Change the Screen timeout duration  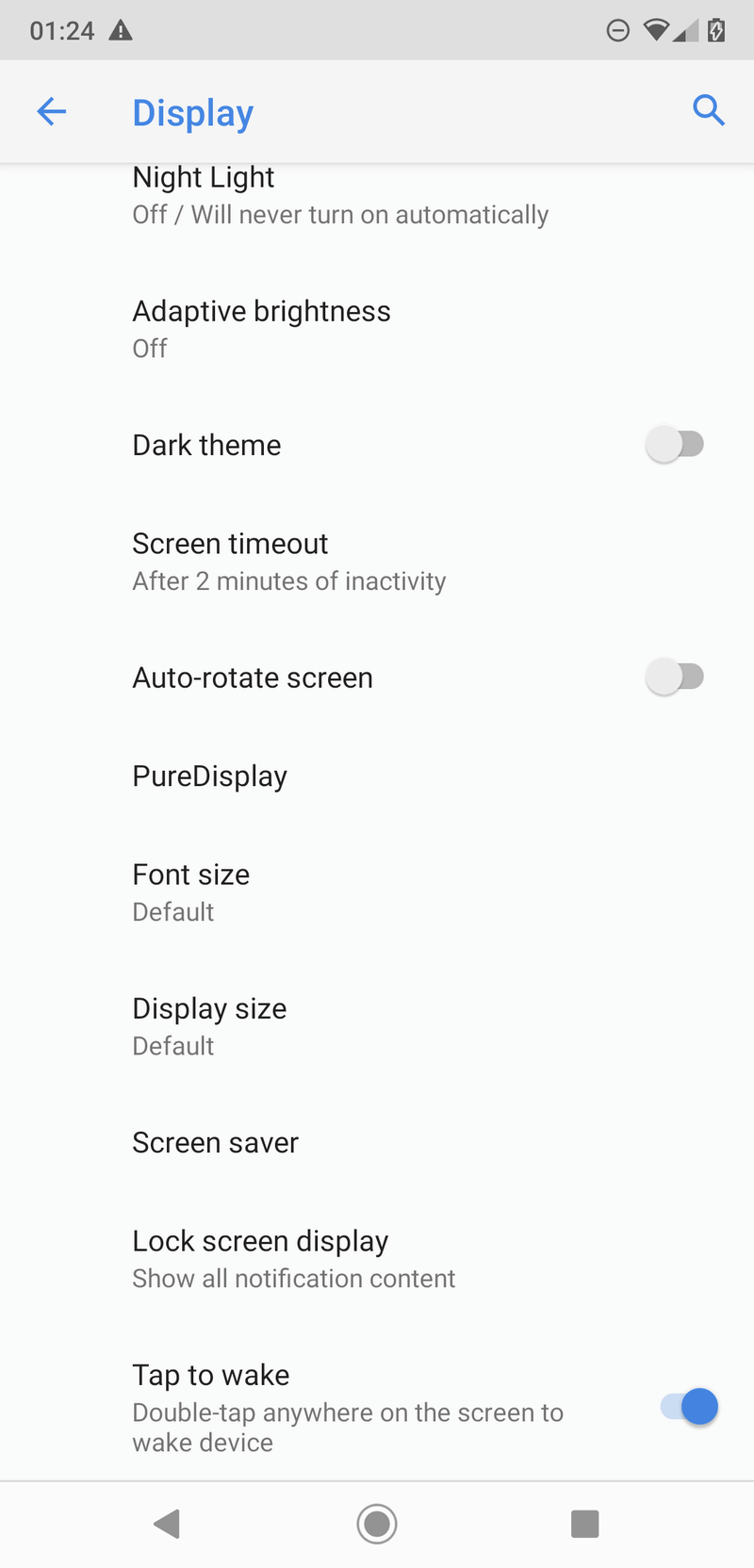pyautogui.click(x=288, y=562)
